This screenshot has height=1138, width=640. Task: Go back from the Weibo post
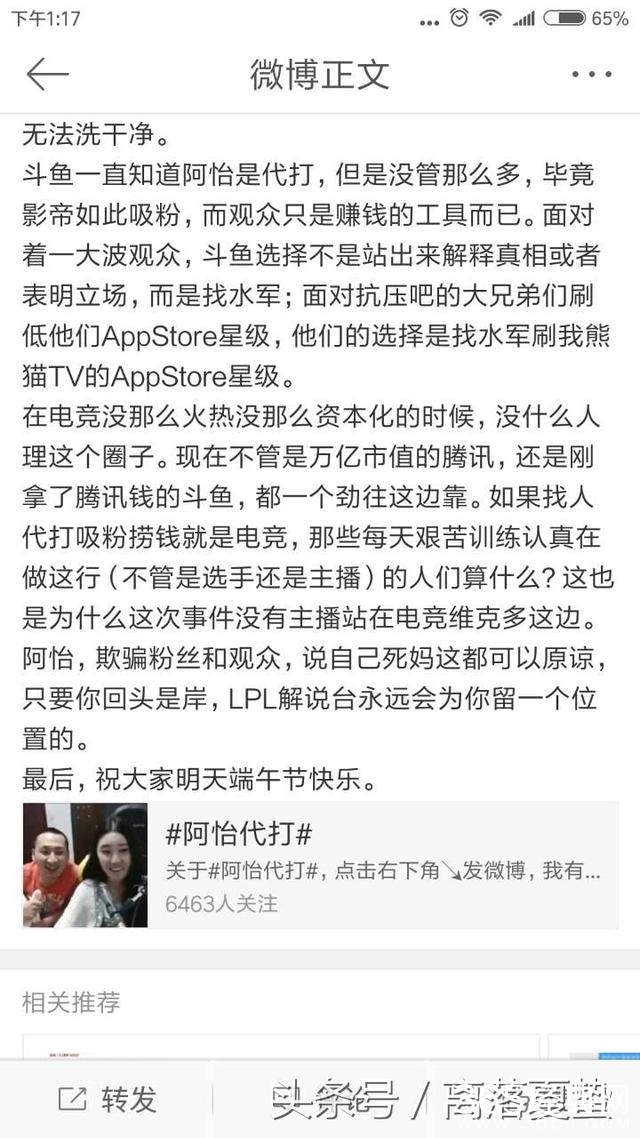[47, 75]
